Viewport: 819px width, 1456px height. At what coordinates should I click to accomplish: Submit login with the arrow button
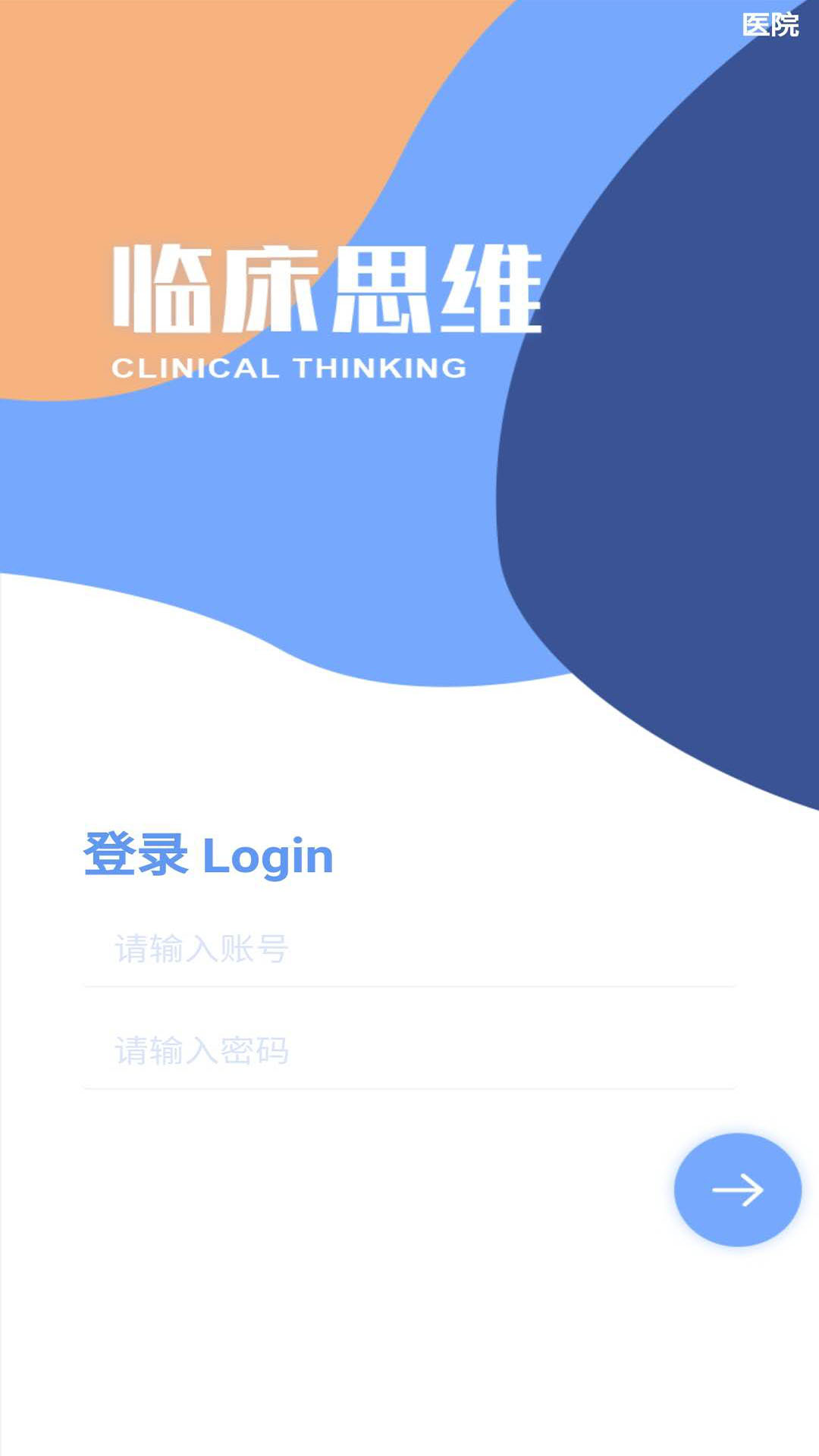tap(737, 1190)
